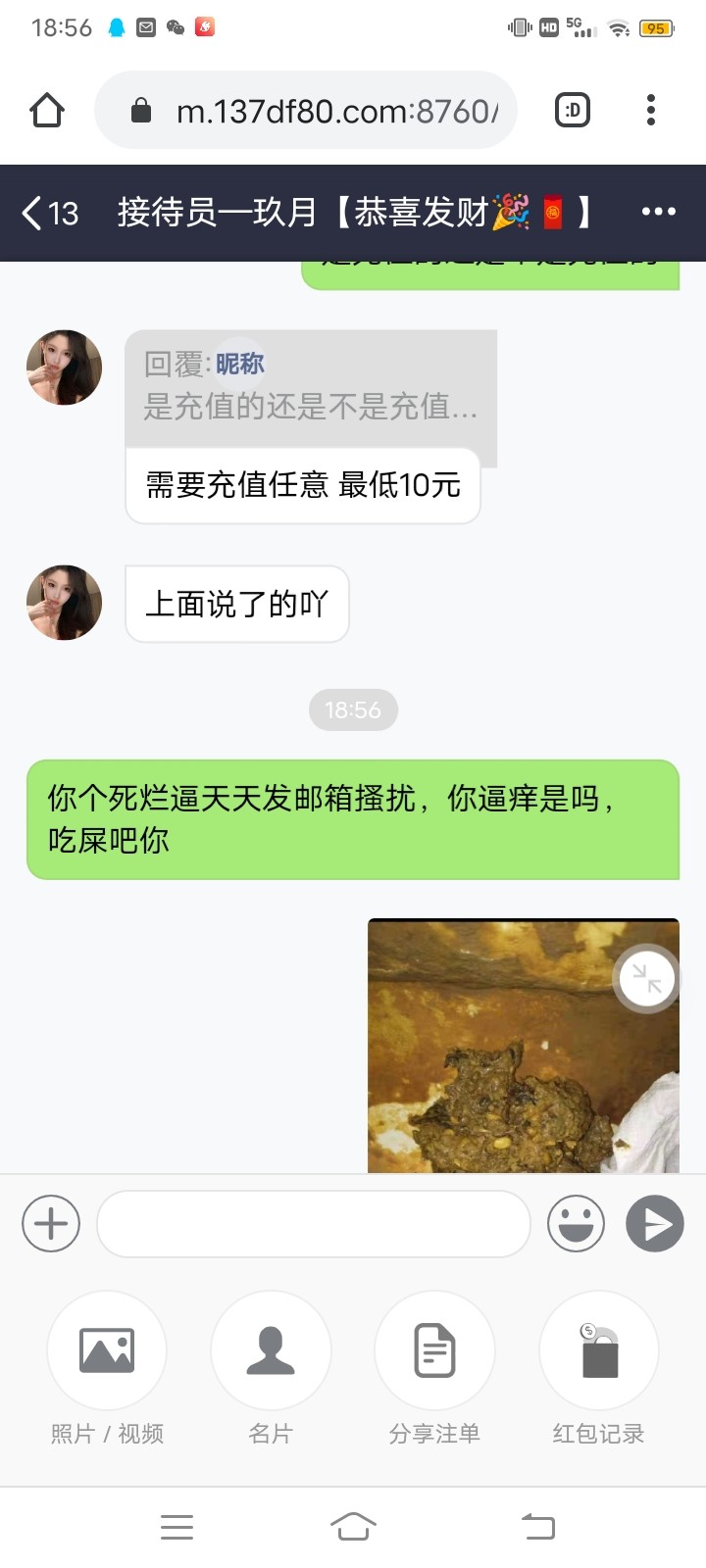The width and height of the screenshot is (706, 1568).
Task: Tap the browser home icon
Action: pyautogui.click(x=46, y=110)
